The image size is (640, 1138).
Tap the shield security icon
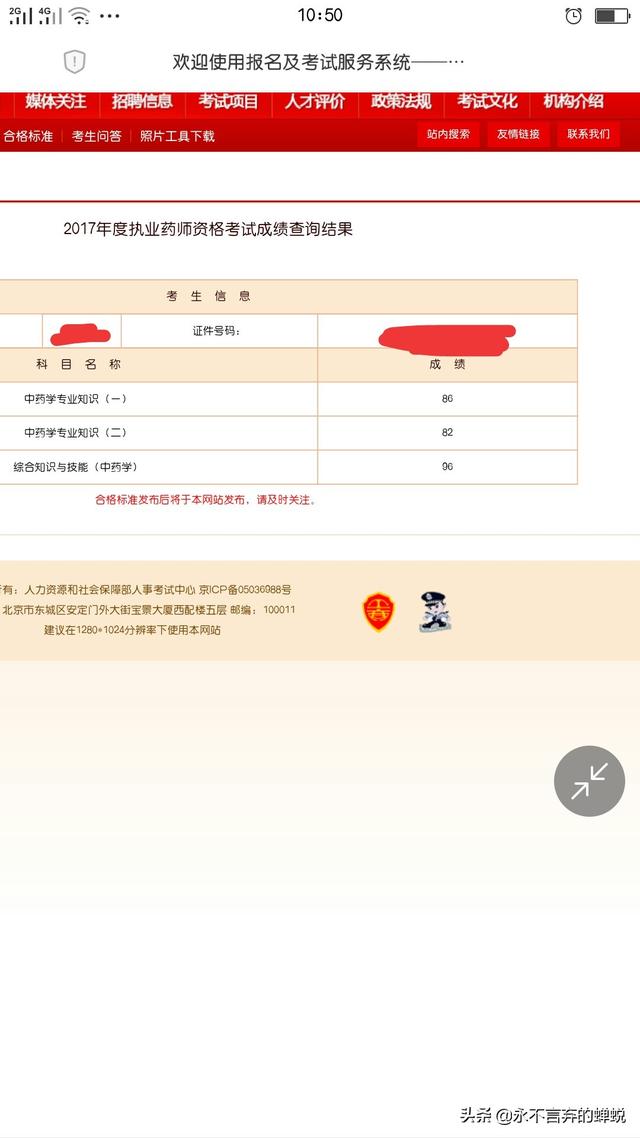pyautogui.click(x=75, y=62)
